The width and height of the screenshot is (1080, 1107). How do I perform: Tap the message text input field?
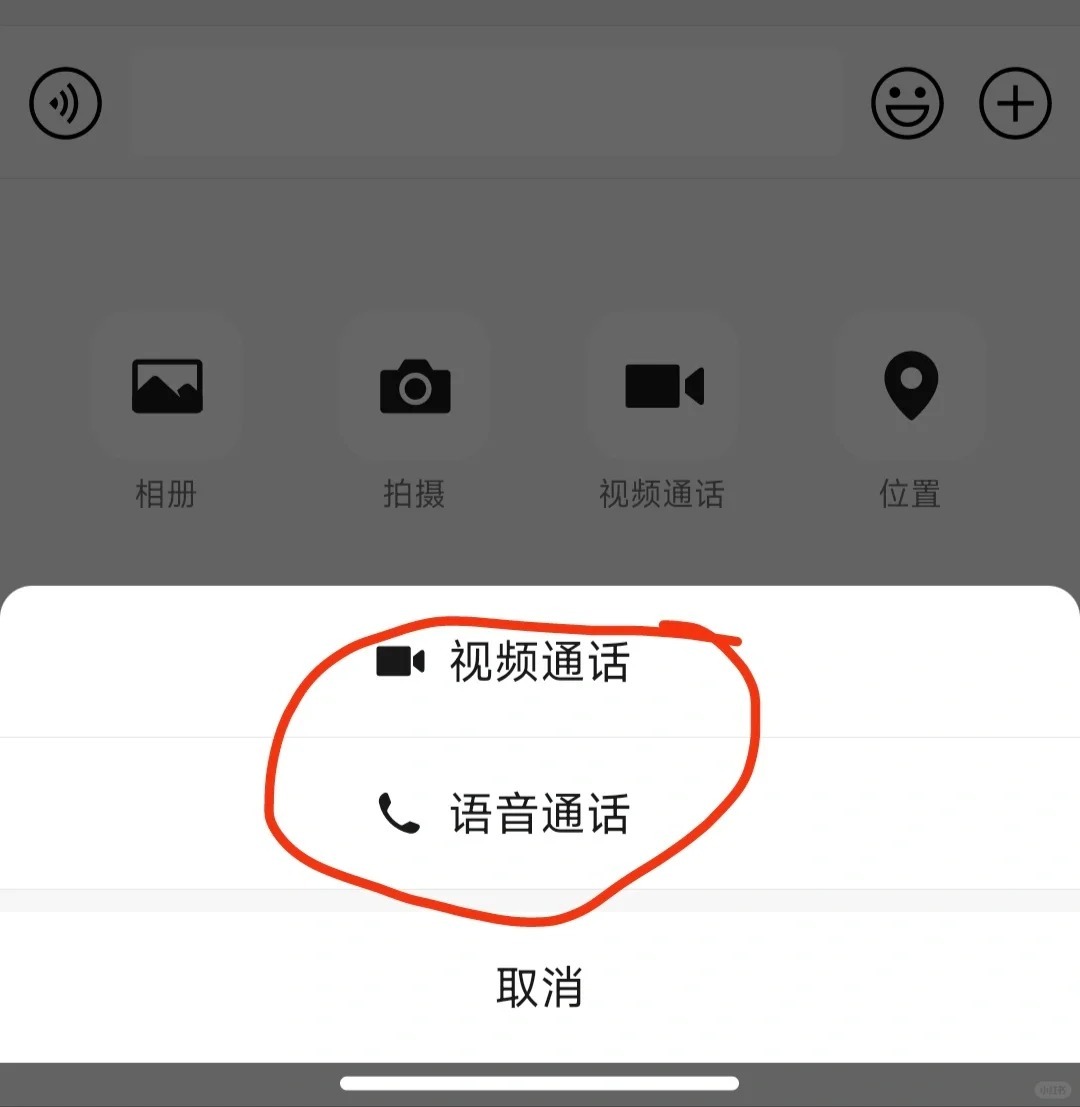[x=486, y=103]
